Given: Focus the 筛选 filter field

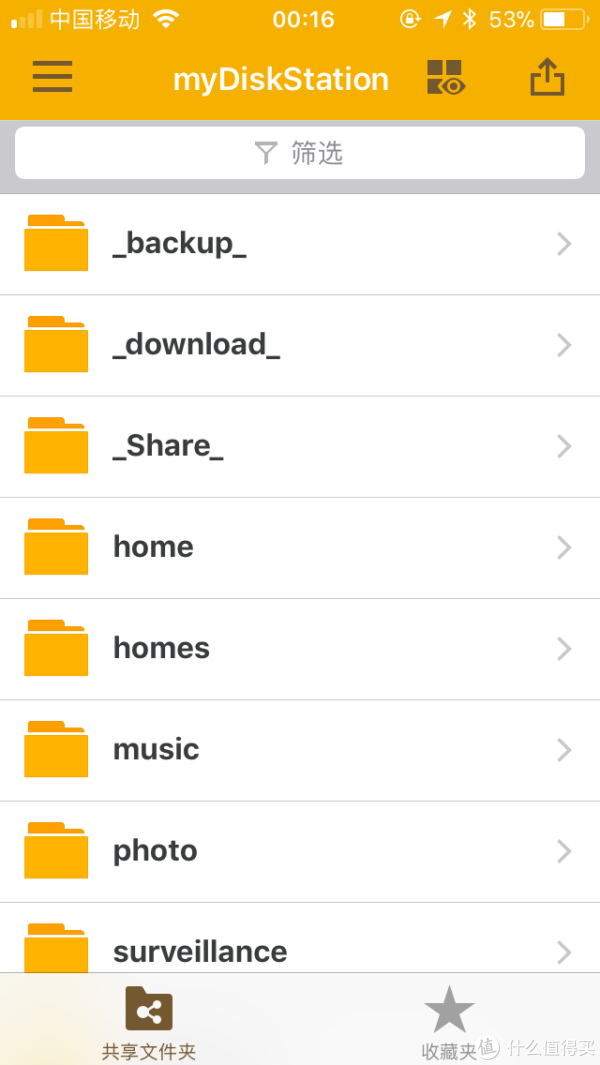Looking at the screenshot, I should (x=300, y=153).
